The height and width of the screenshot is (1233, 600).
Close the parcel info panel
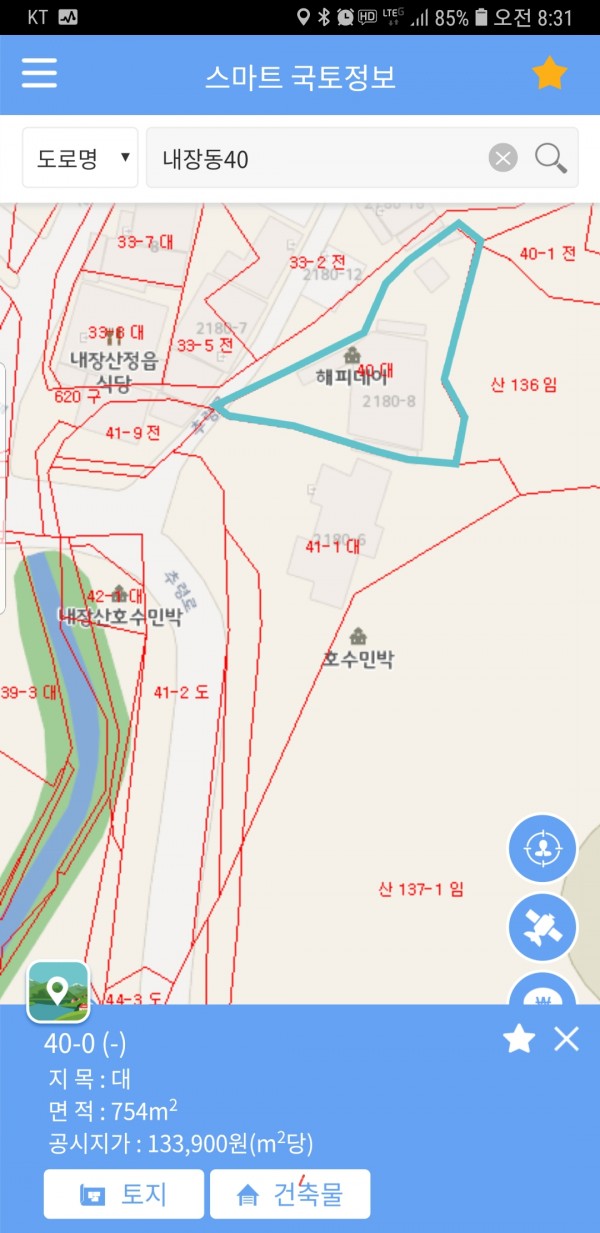[x=566, y=1040]
